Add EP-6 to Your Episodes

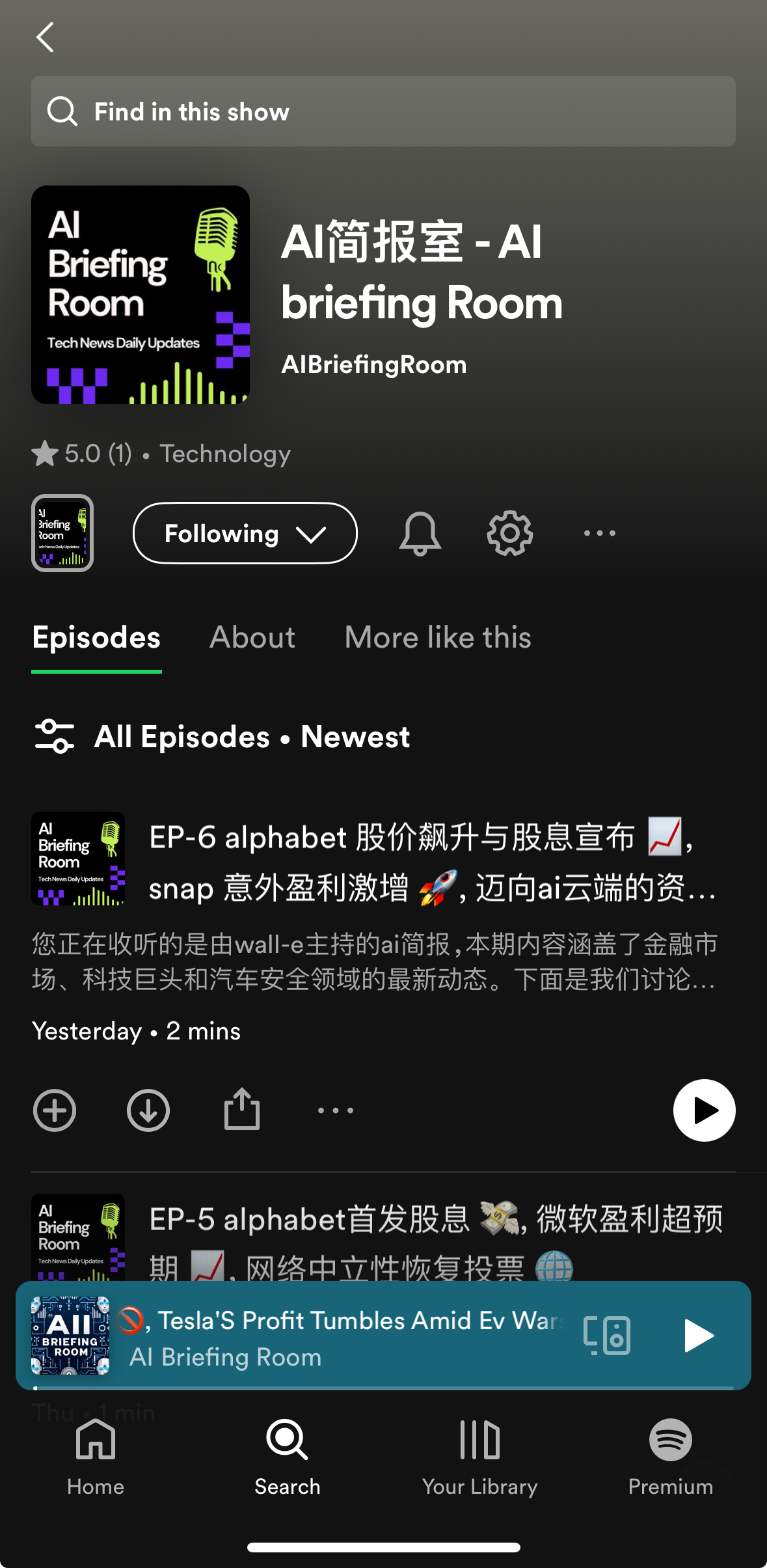[x=55, y=1110]
